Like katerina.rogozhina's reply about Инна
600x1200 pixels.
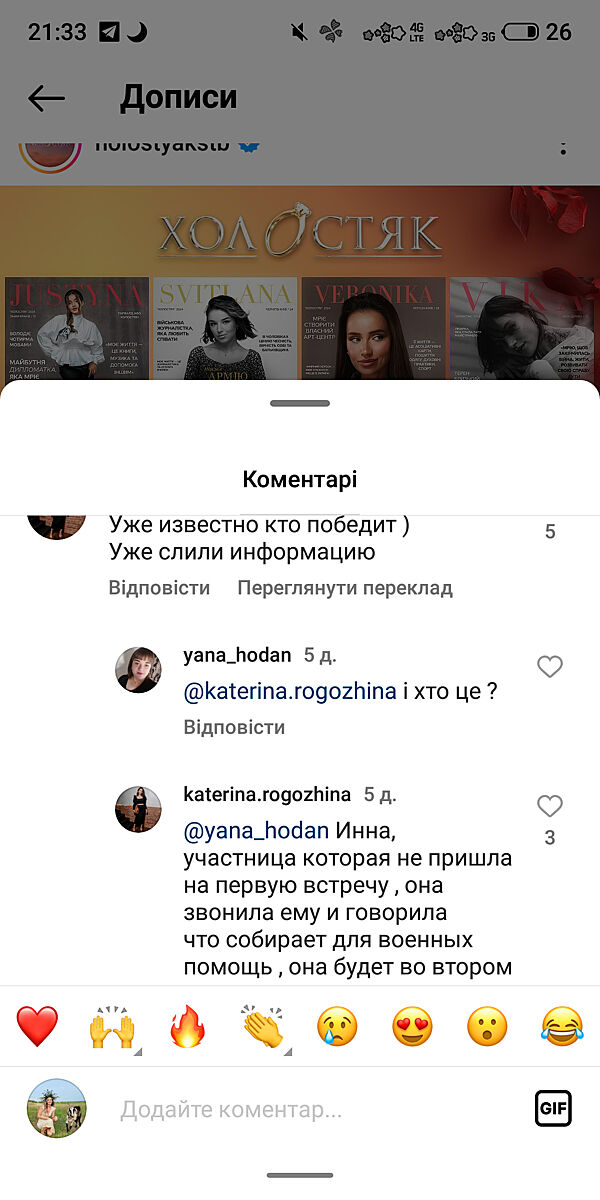point(550,806)
